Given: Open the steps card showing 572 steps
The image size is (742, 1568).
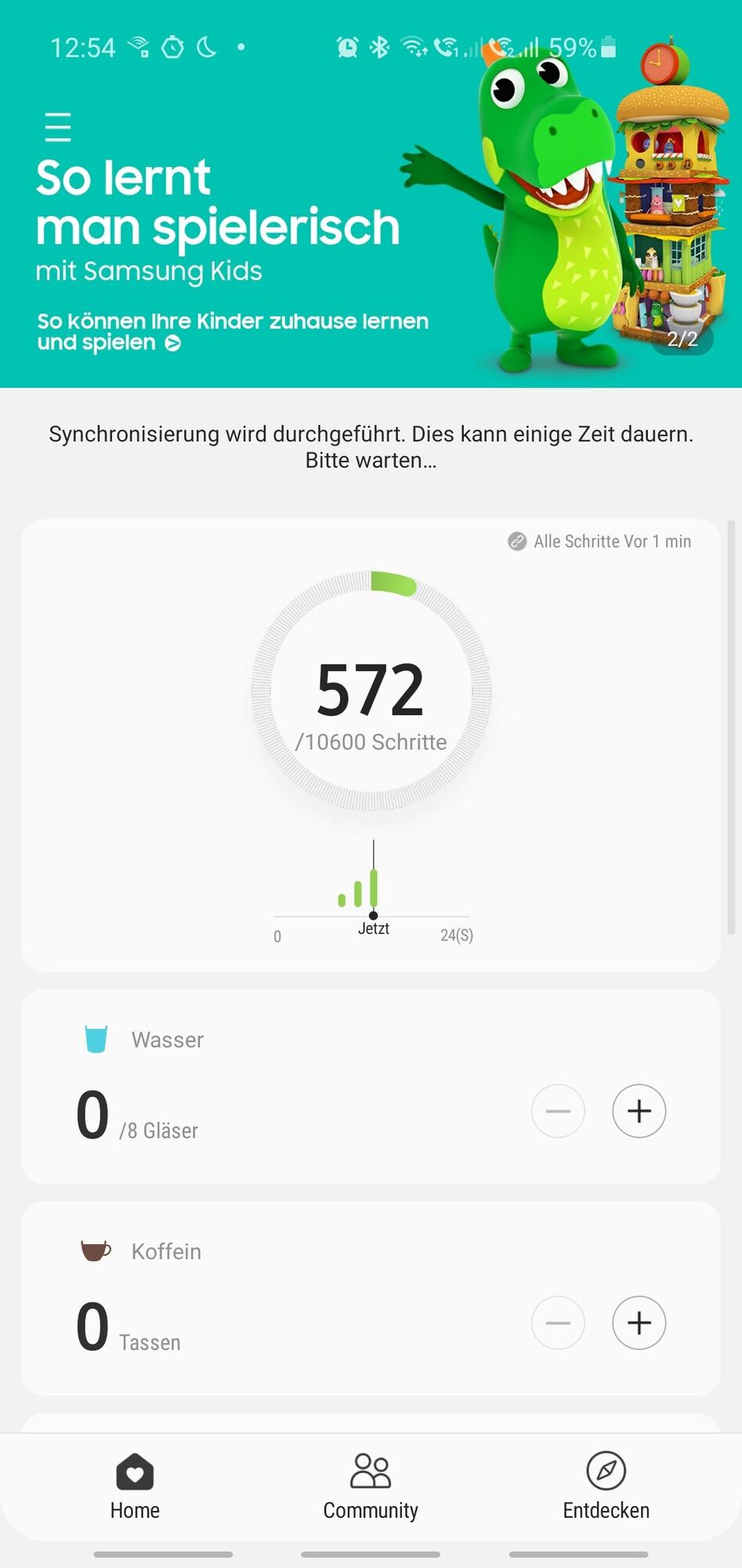Looking at the screenshot, I should point(371,690).
